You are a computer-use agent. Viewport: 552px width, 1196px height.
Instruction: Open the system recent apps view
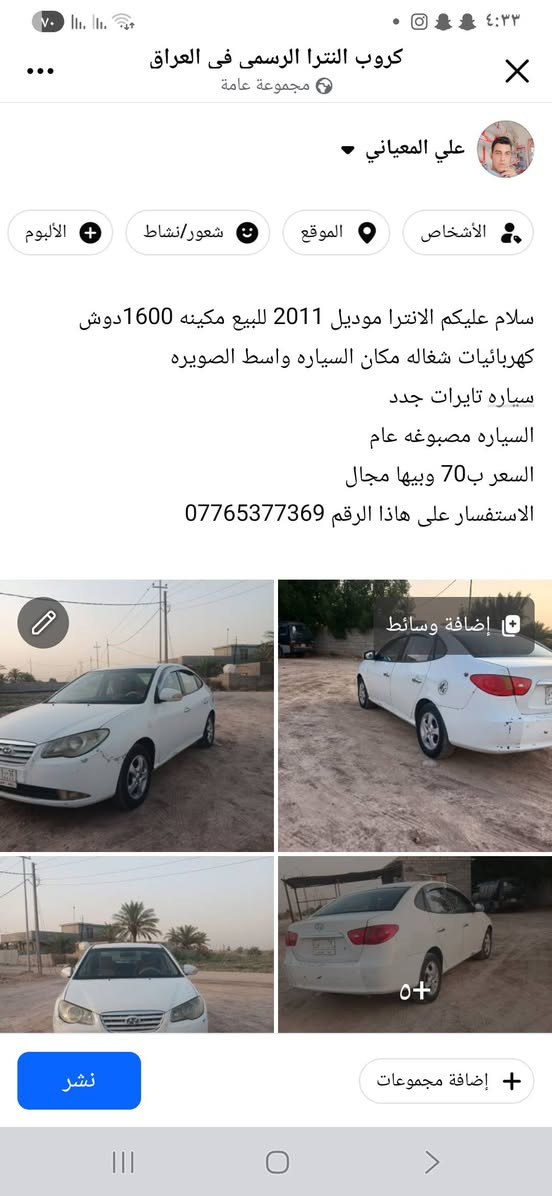pos(123,1162)
